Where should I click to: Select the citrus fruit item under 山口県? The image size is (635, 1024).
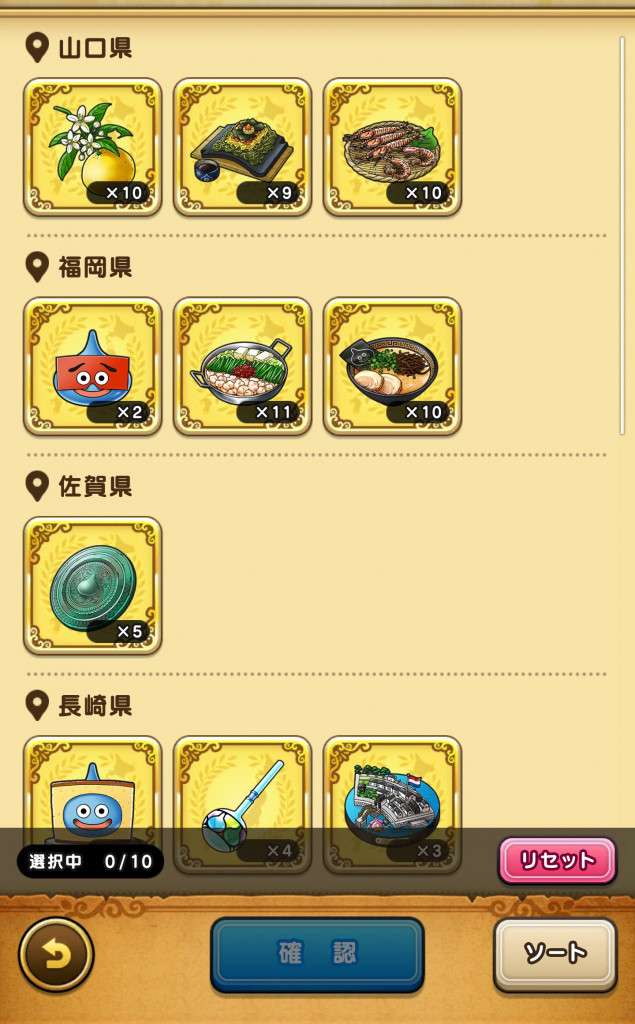(92, 146)
